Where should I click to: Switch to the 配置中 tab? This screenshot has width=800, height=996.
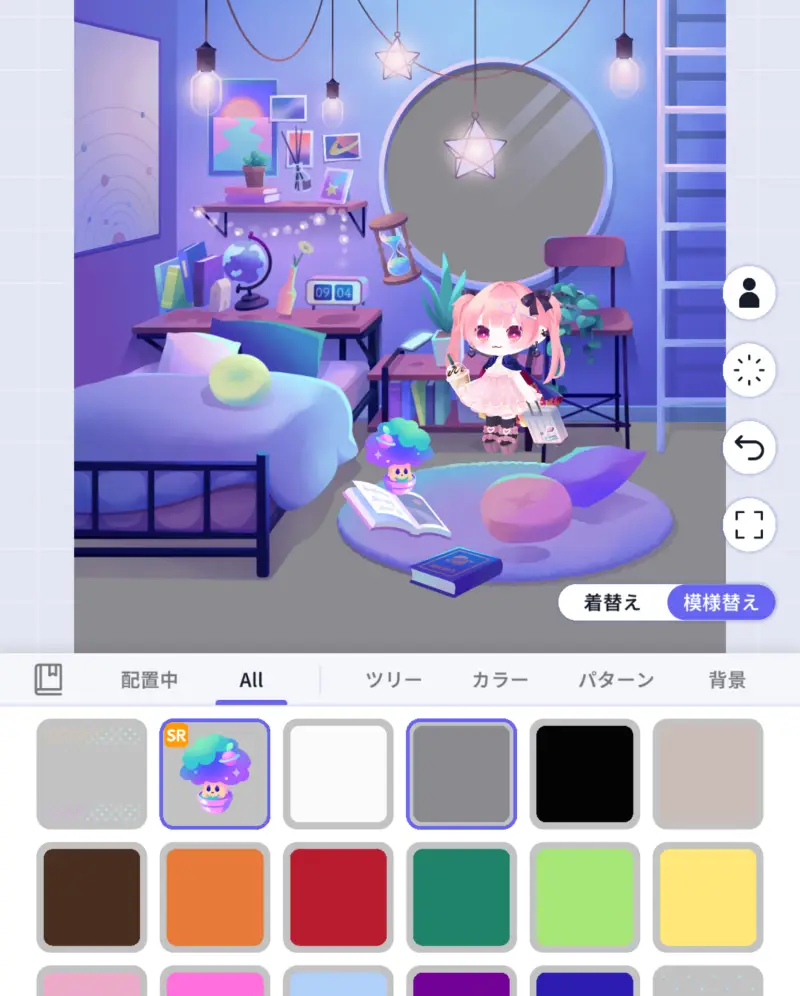[151, 679]
